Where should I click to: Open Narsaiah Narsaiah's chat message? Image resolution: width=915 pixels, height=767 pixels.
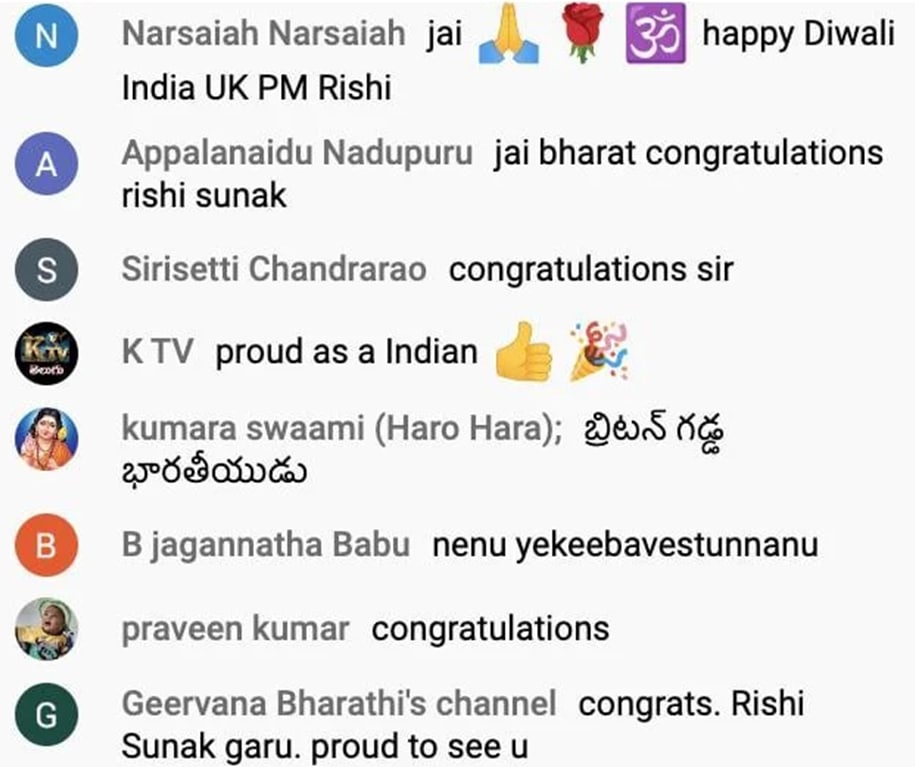pyautogui.click(x=500, y=60)
